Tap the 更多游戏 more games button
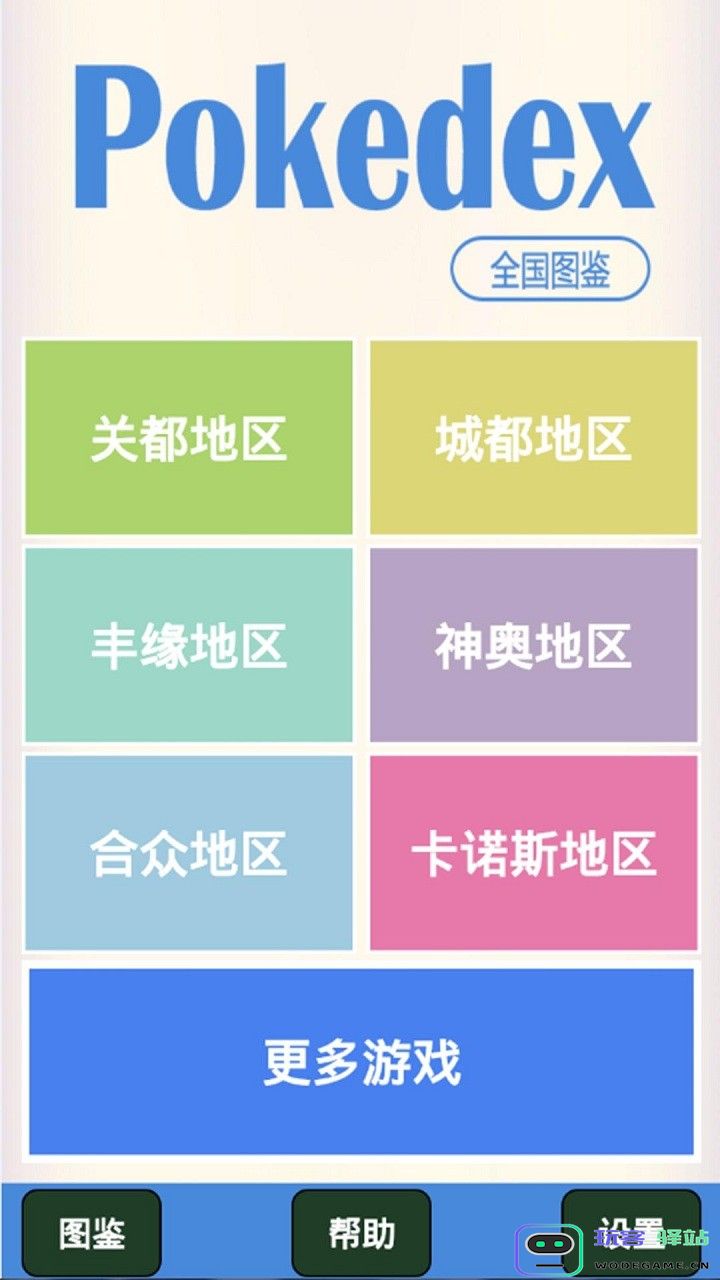 (x=361, y=1061)
